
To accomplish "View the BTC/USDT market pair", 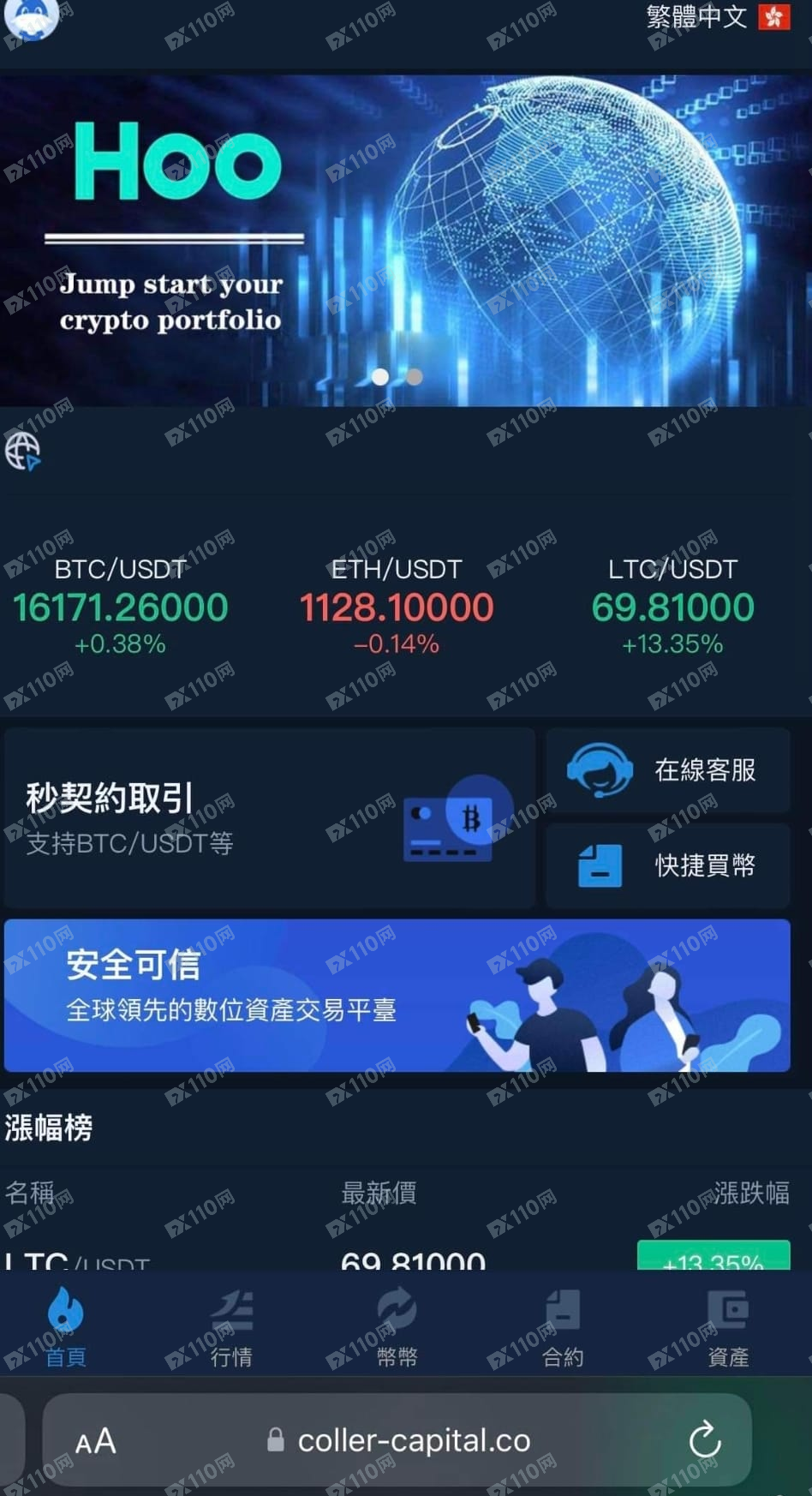I will point(120,606).
